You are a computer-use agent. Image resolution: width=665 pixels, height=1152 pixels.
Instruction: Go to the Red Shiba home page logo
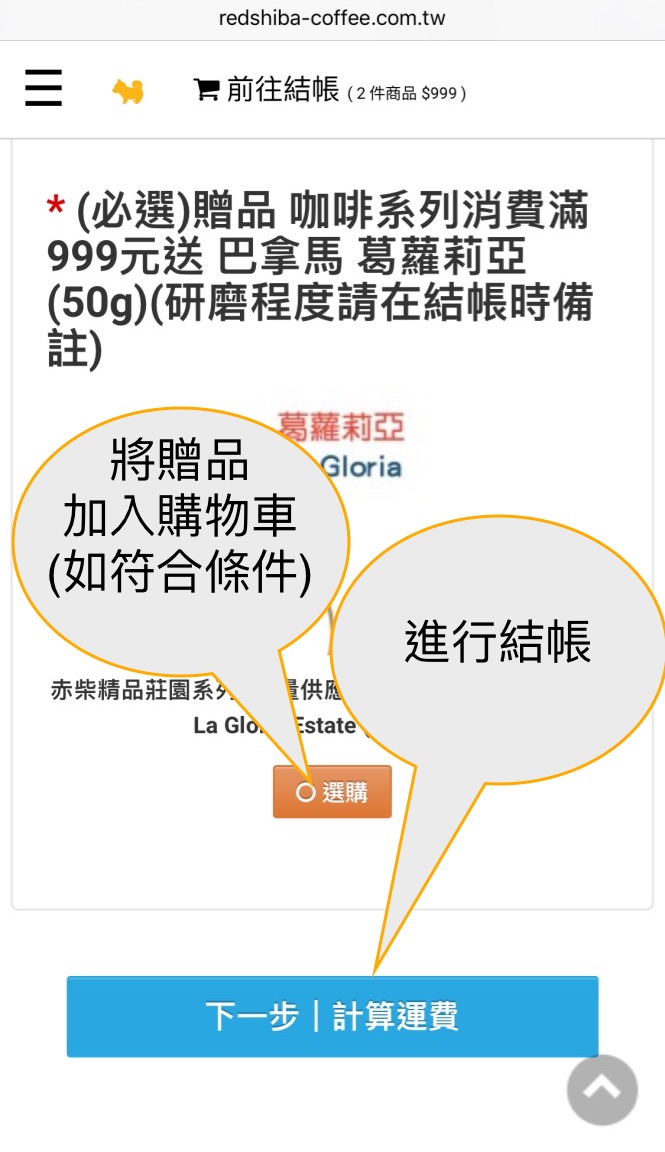(128, 92)
